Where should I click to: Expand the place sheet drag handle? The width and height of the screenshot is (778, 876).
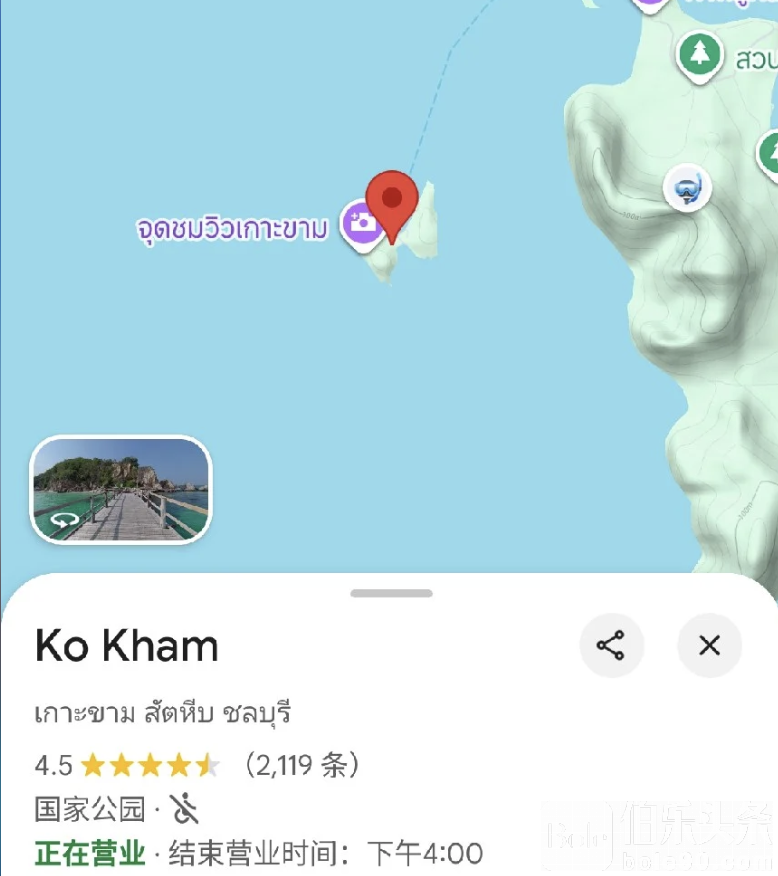point(391,593)
